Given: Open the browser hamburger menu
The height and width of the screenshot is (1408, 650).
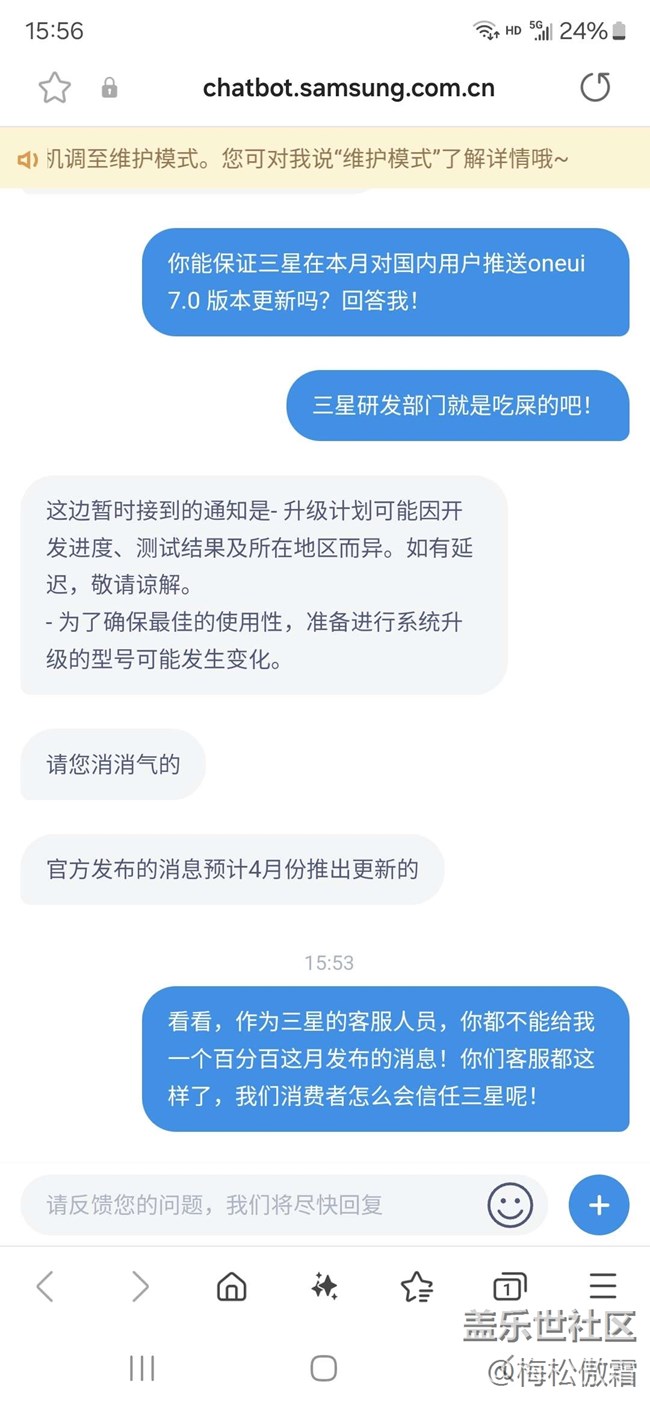Looking at the screenshot, I should (x=603, y=1286).
